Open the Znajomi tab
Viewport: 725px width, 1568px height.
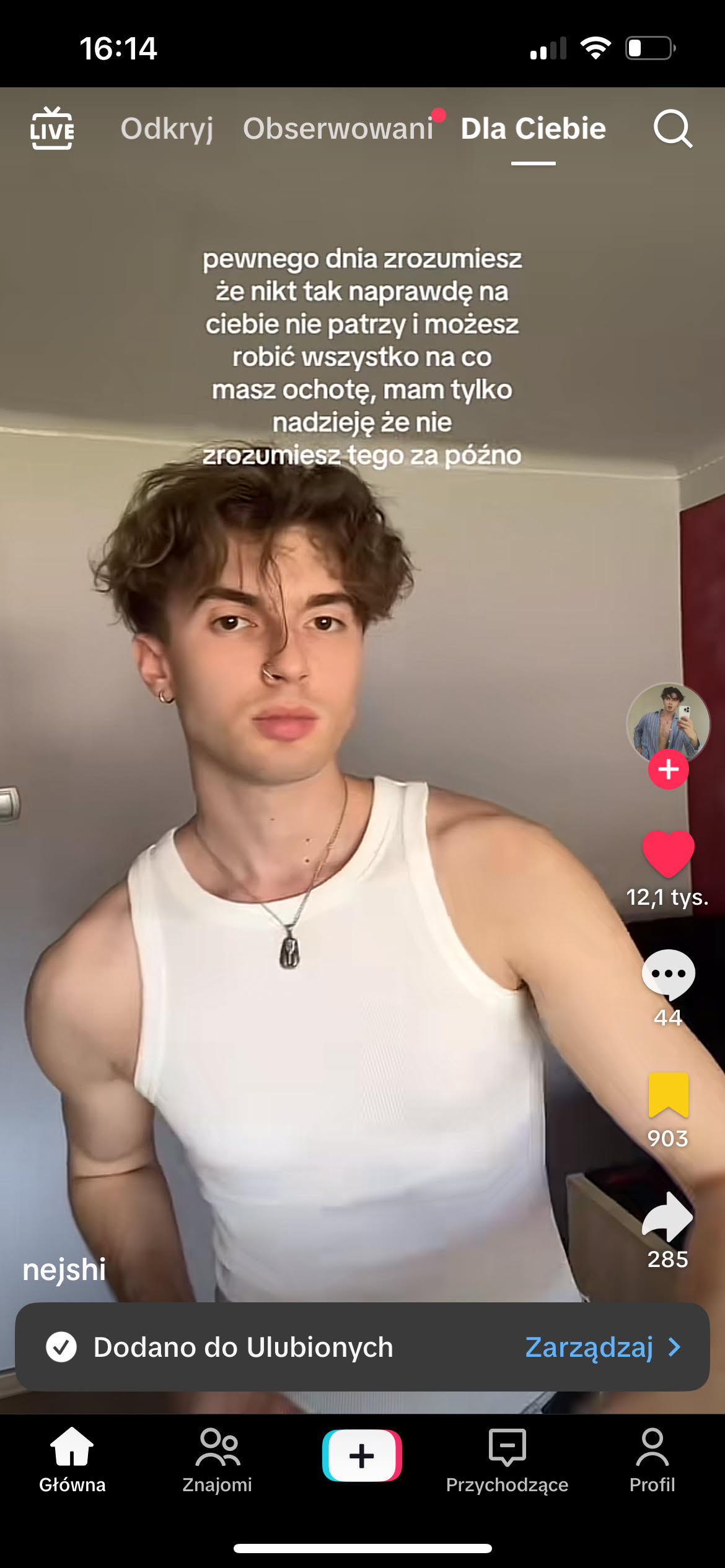click(x=217, y=1458)
